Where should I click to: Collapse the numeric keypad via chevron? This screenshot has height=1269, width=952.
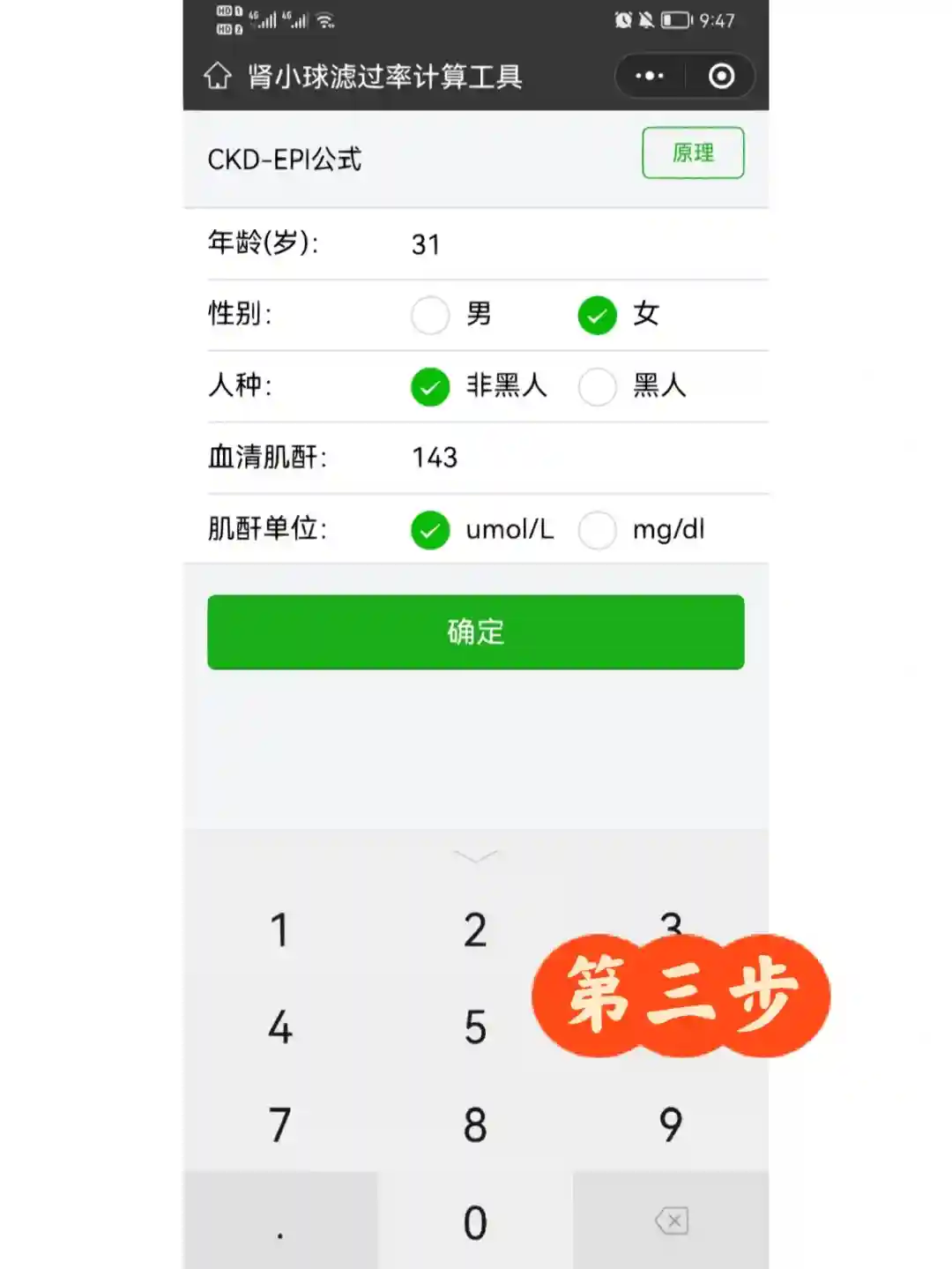pyautogui.click(x=475, y=855)
